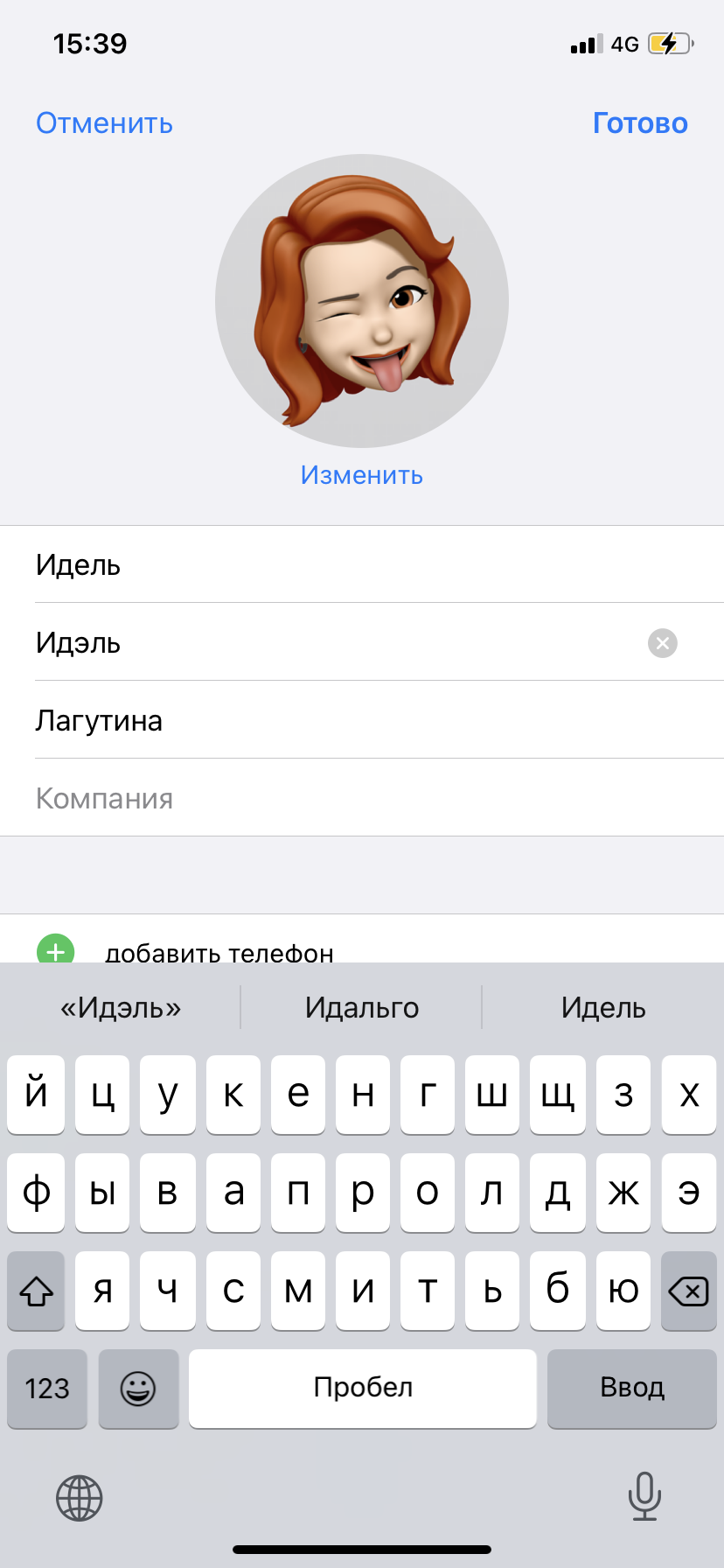This screenshot has height=1568, width=724.
Task: Tap the Пробел space bar
Action: (x=363, y=1389)
